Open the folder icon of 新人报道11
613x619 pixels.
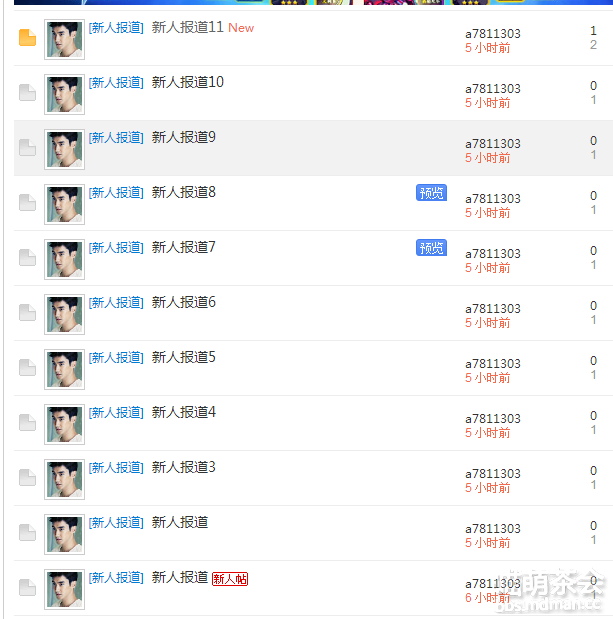(27, 38)
